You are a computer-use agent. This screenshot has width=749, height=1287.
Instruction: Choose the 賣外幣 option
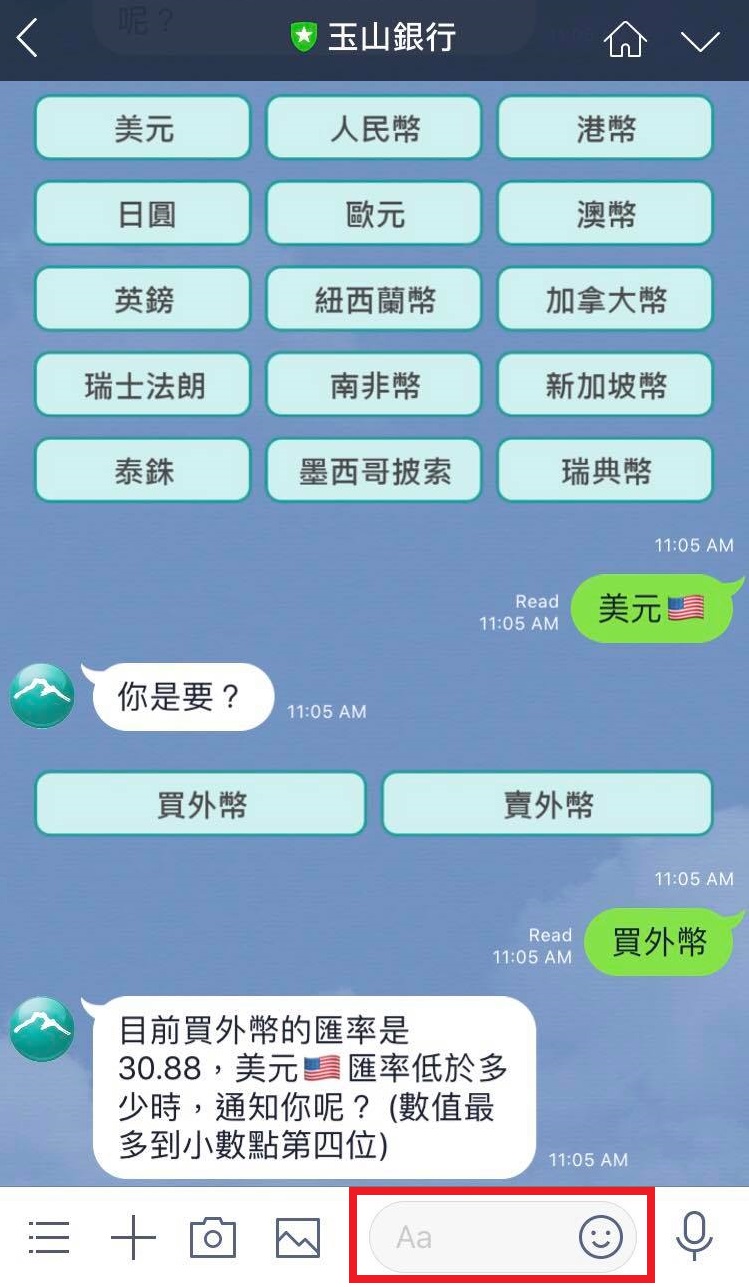click(547, 804)
